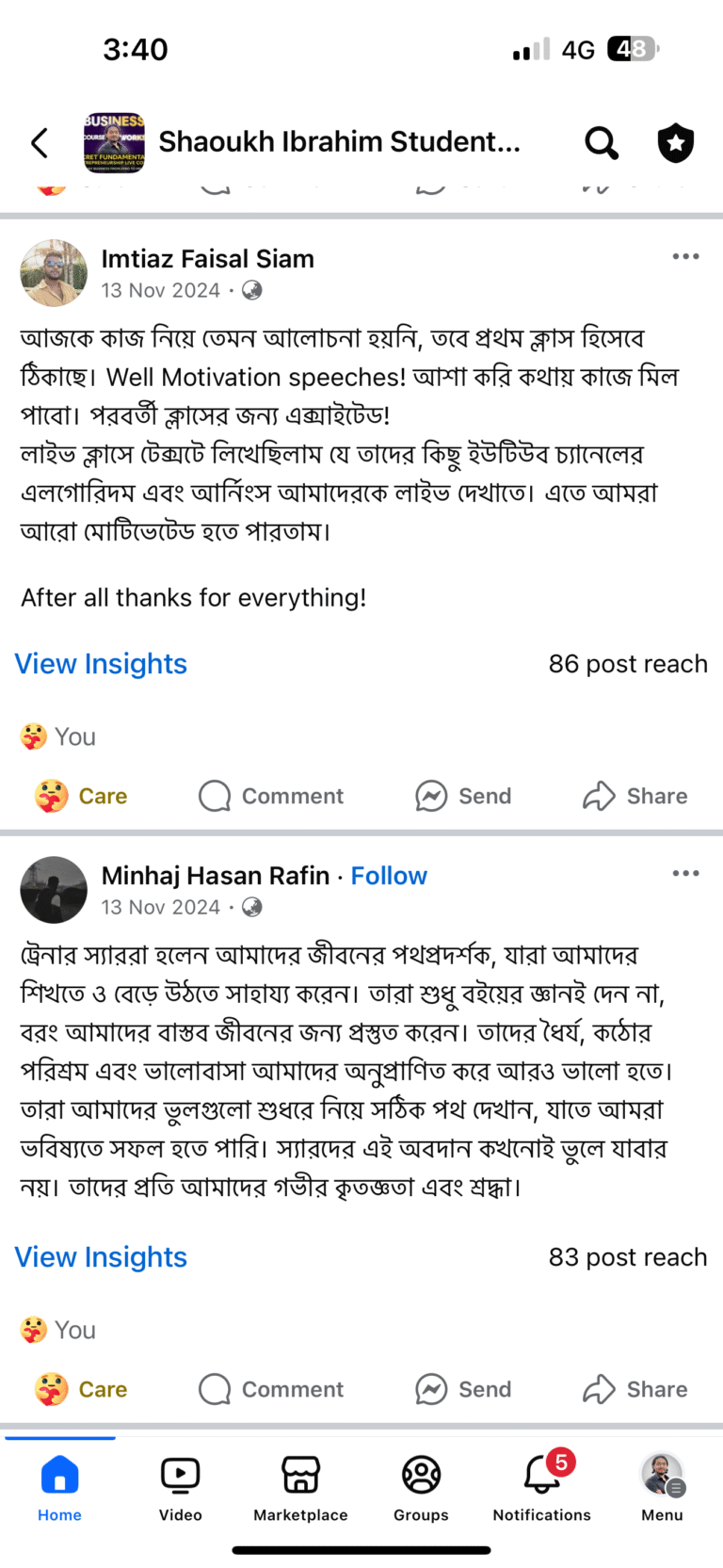Image resolution: width=723 pixels, height=1568 pixels.
Task: Follow Minhaj Hasan Rafin
Action: pos(389,876)
